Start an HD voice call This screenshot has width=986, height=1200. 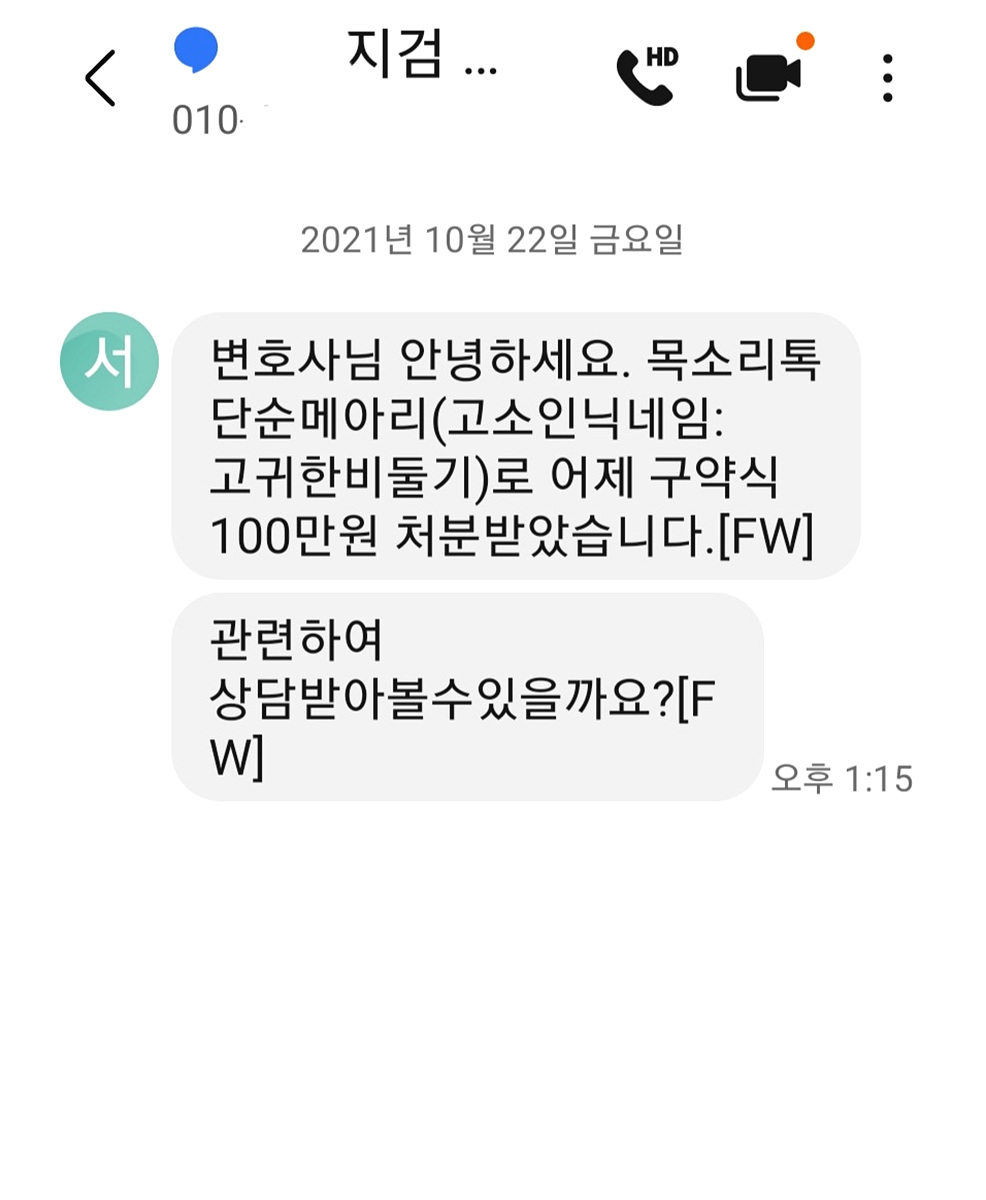pyautogui.click(x=646, y=76)
